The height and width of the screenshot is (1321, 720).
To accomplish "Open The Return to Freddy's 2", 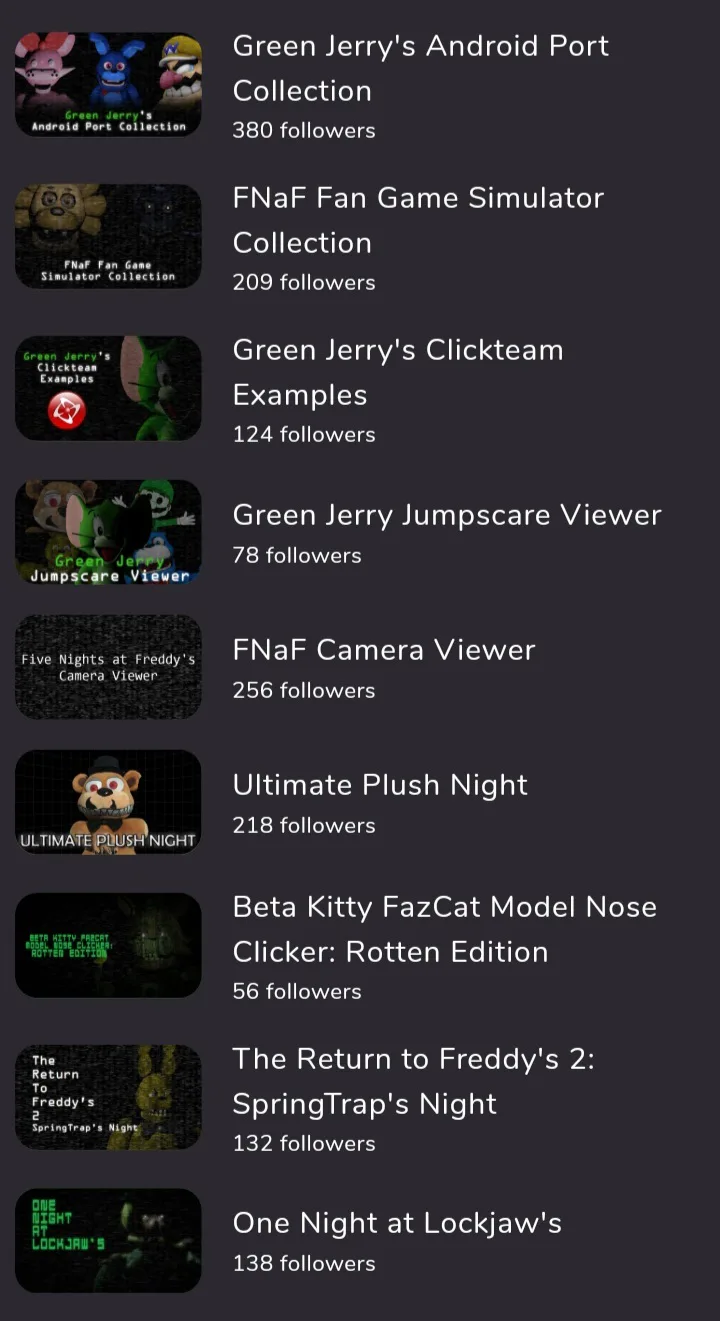I will [x=413, y=1081].
